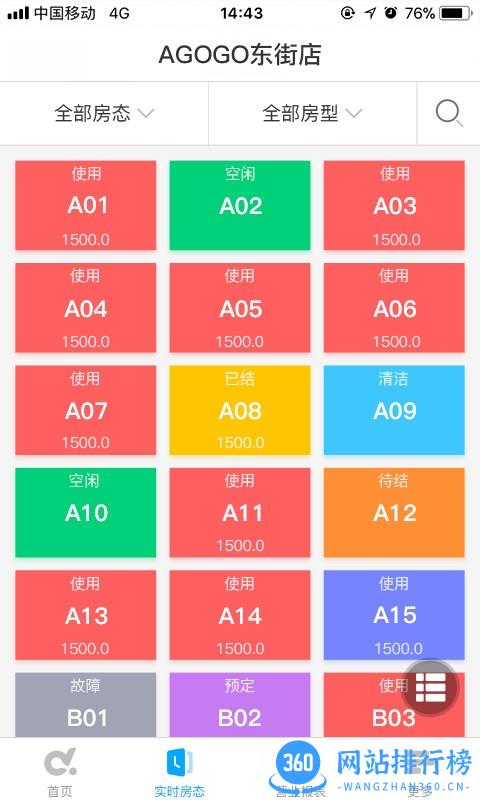Expand the 全部房态 status filter
The image size is (480, 800).
coord(104,113)
